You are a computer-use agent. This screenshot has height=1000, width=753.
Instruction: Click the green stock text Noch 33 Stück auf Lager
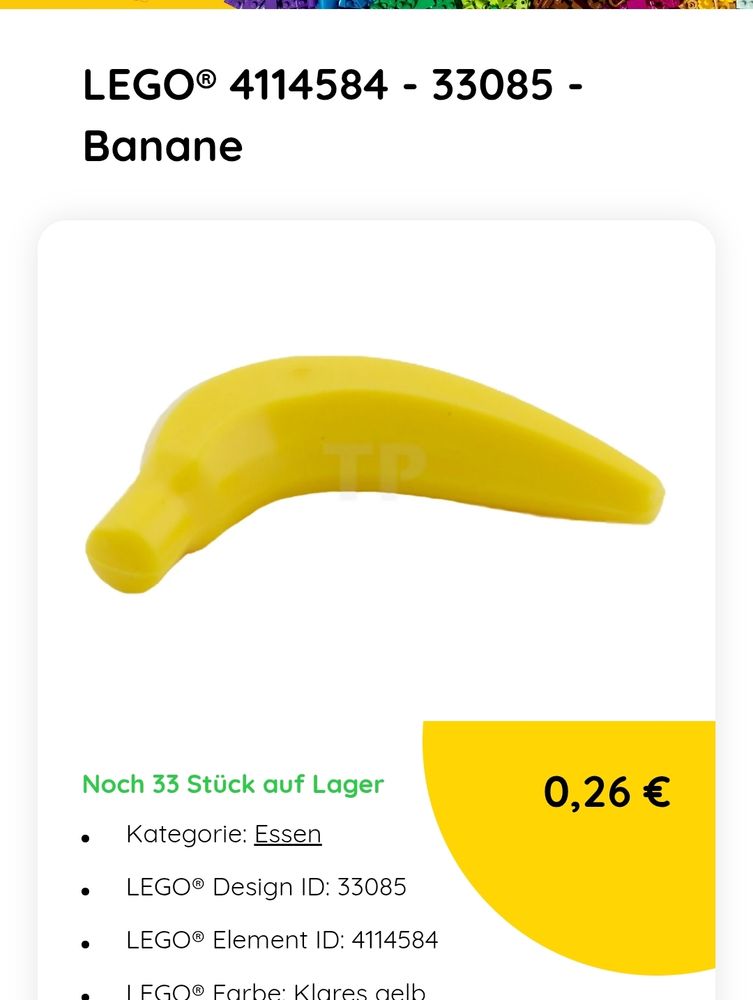(232, 784)
